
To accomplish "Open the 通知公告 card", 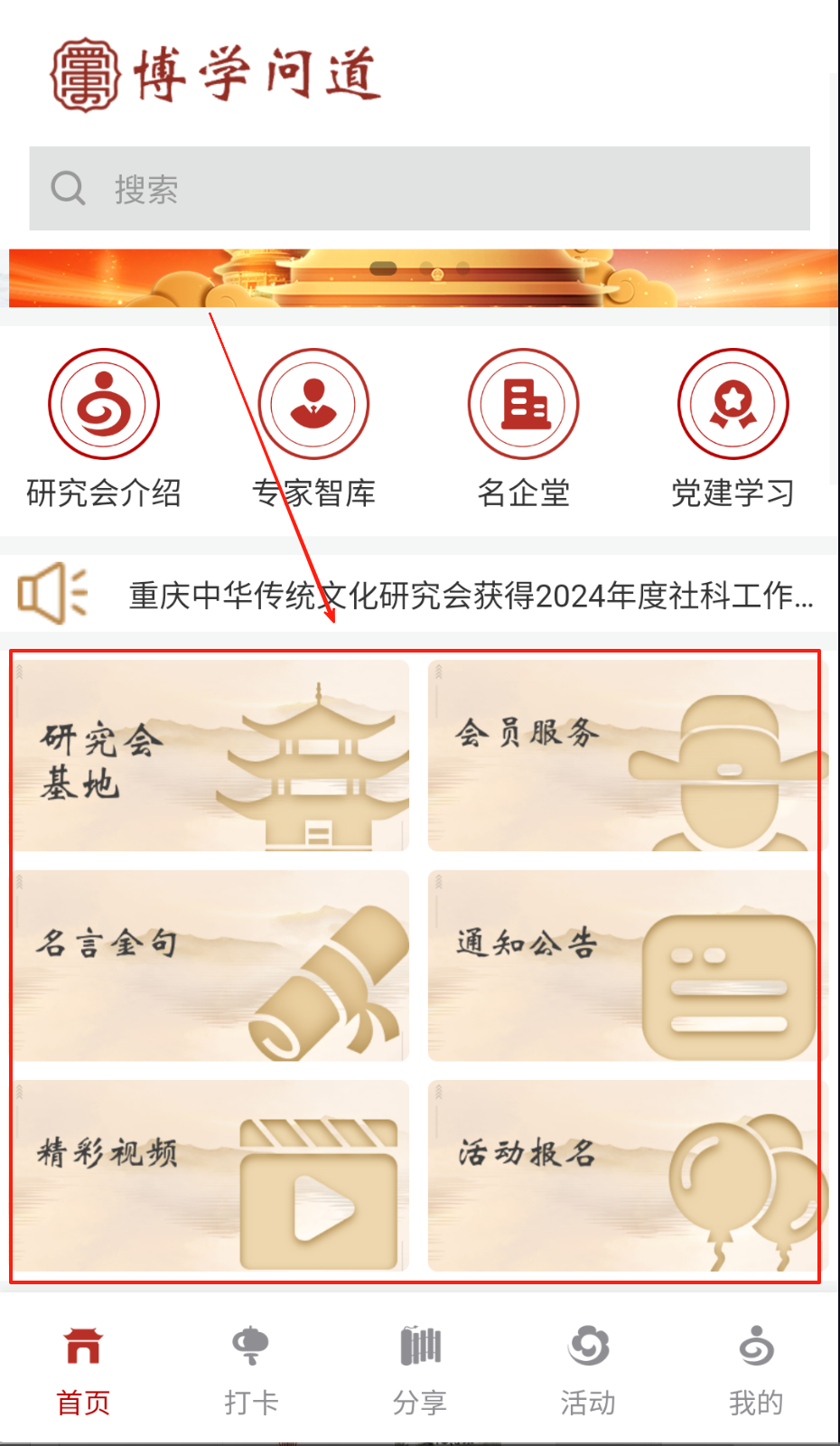I will [x=625, y=965].
